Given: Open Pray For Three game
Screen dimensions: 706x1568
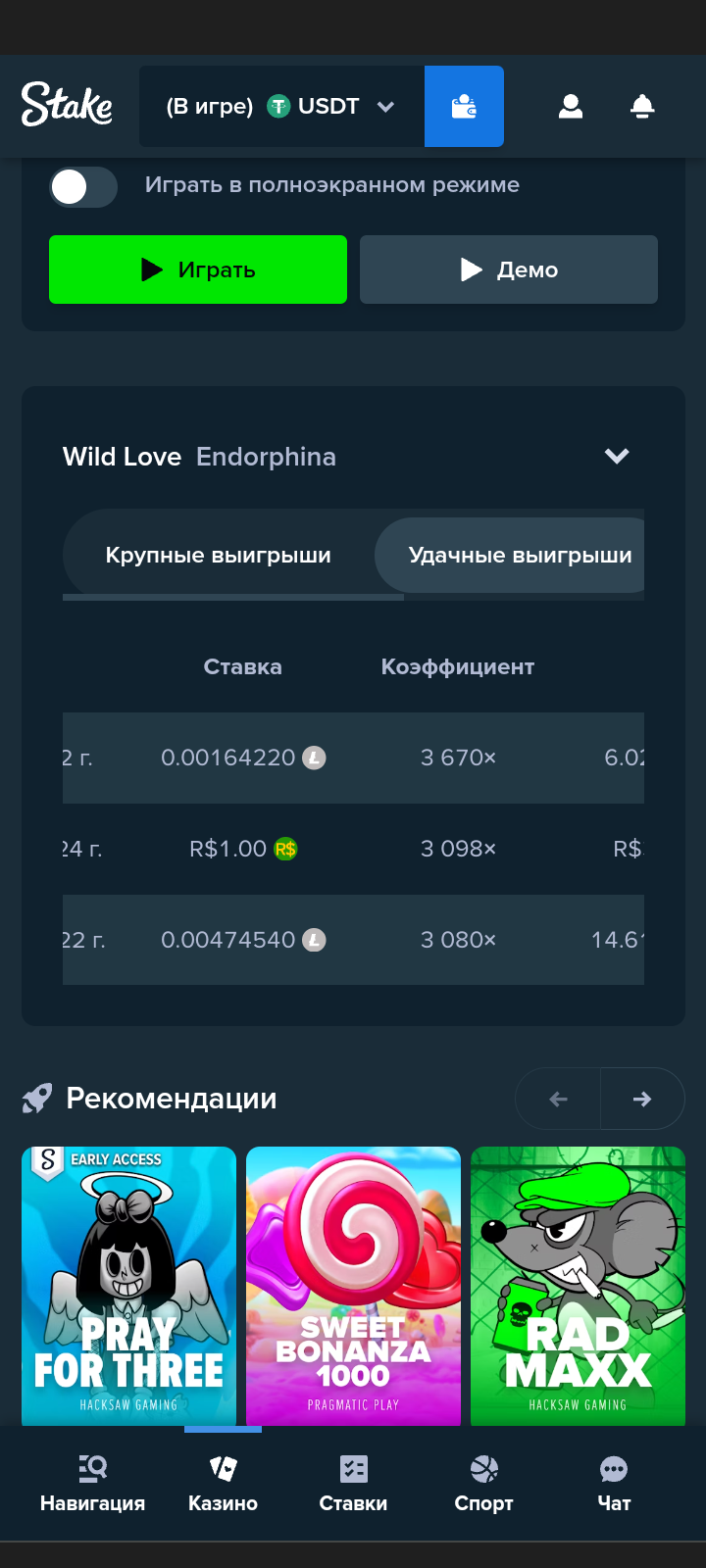Looking at the screenshot, I should 128,1285.
